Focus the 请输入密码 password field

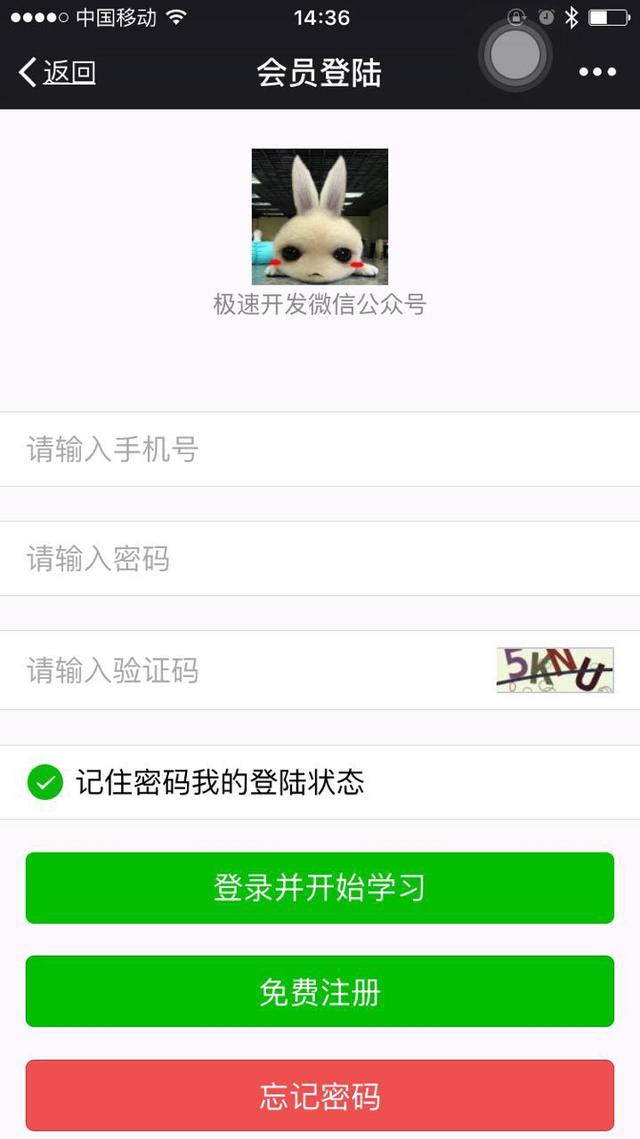[x=320, y=559]
